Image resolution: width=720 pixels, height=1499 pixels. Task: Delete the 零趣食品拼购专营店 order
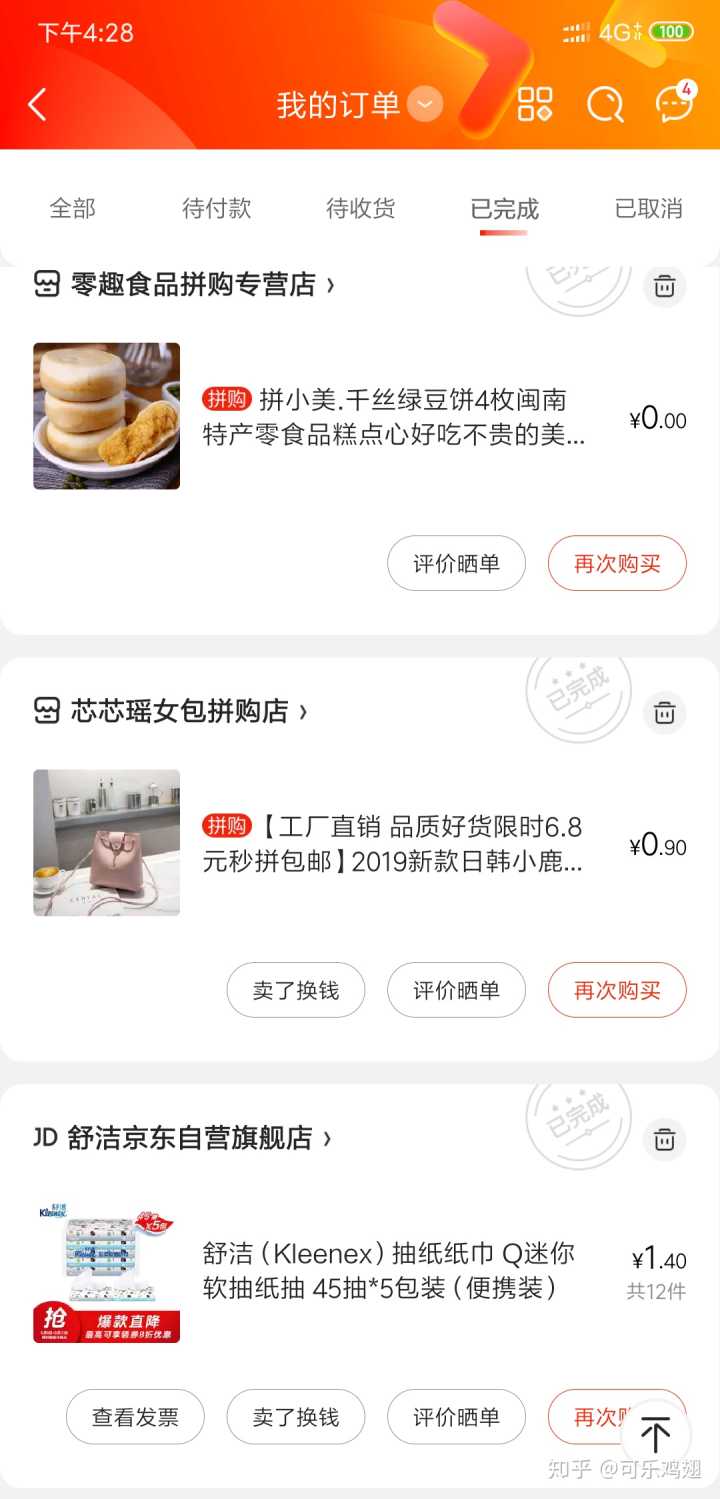664,287
